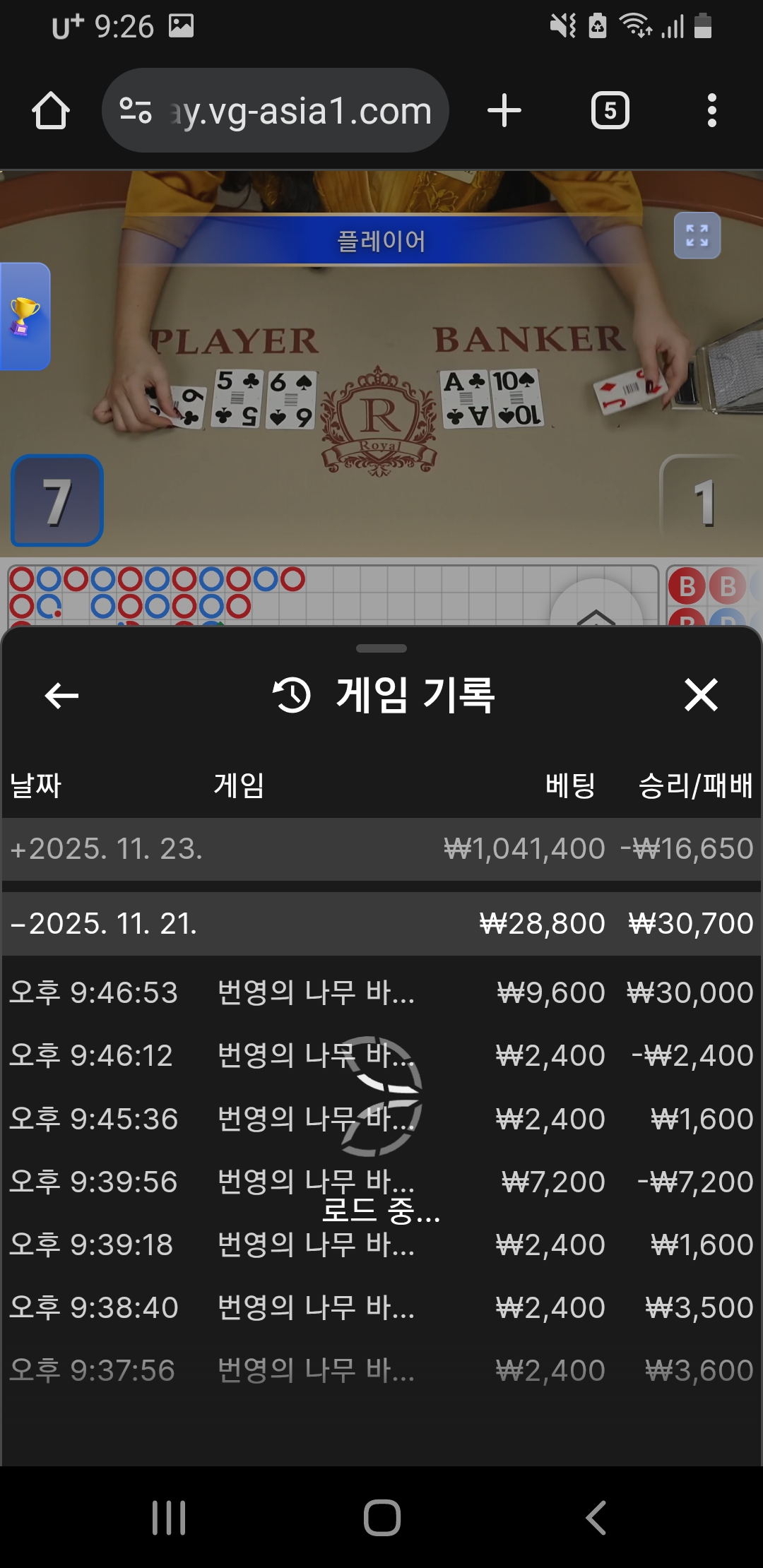Open a new browser tab

504,111
